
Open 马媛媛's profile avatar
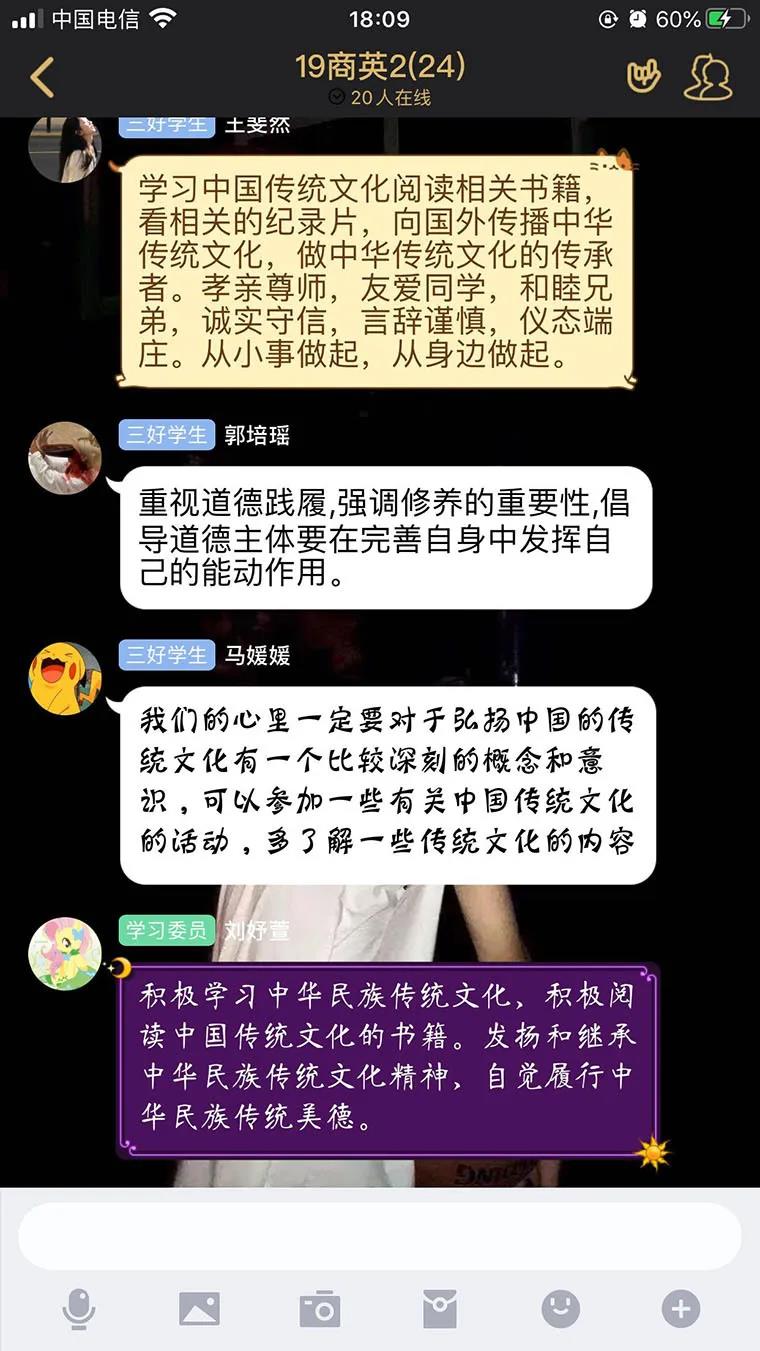pyautogui.click(x=65, y=678)
